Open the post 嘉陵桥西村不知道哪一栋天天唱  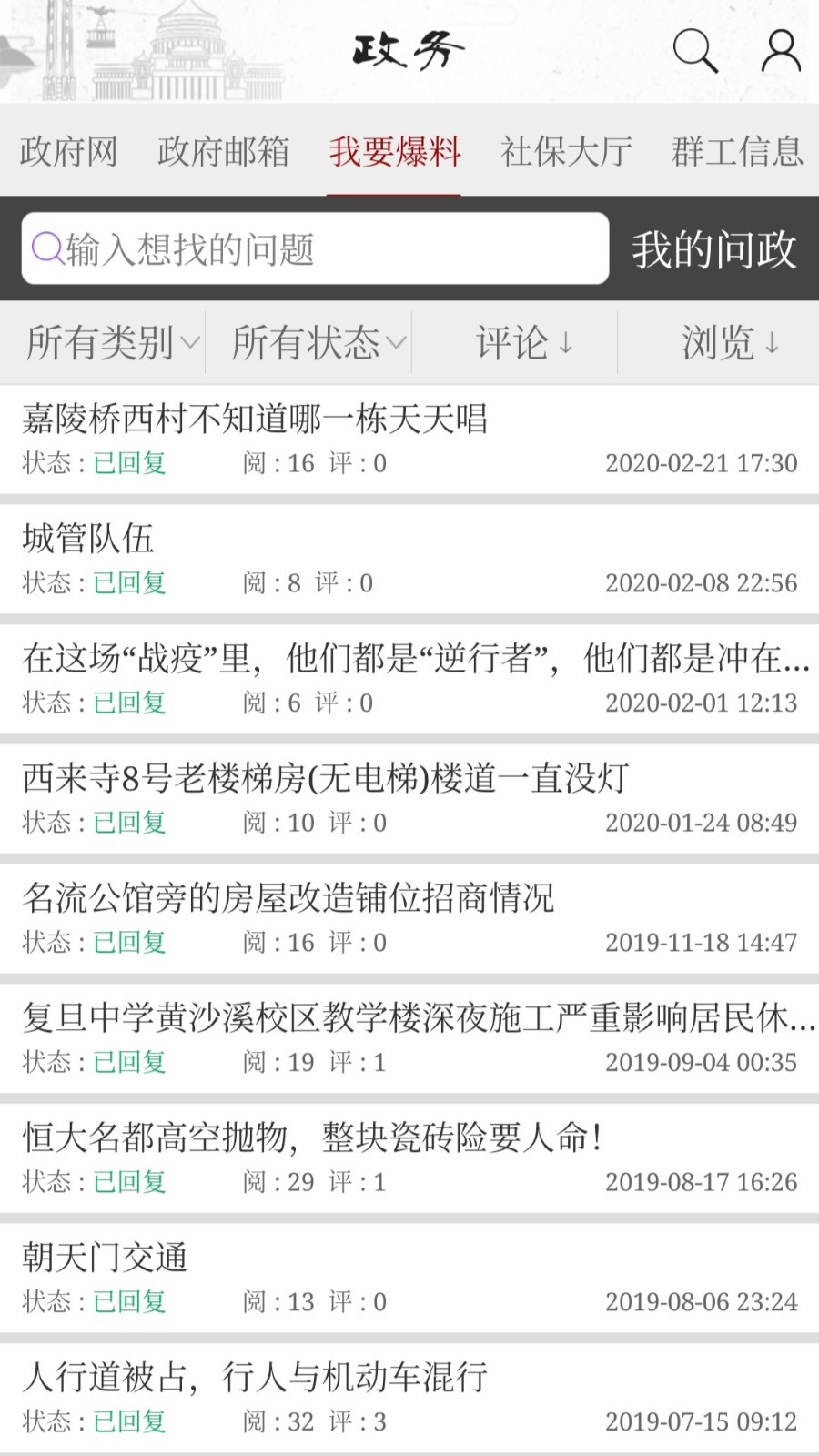coord(255,420)
